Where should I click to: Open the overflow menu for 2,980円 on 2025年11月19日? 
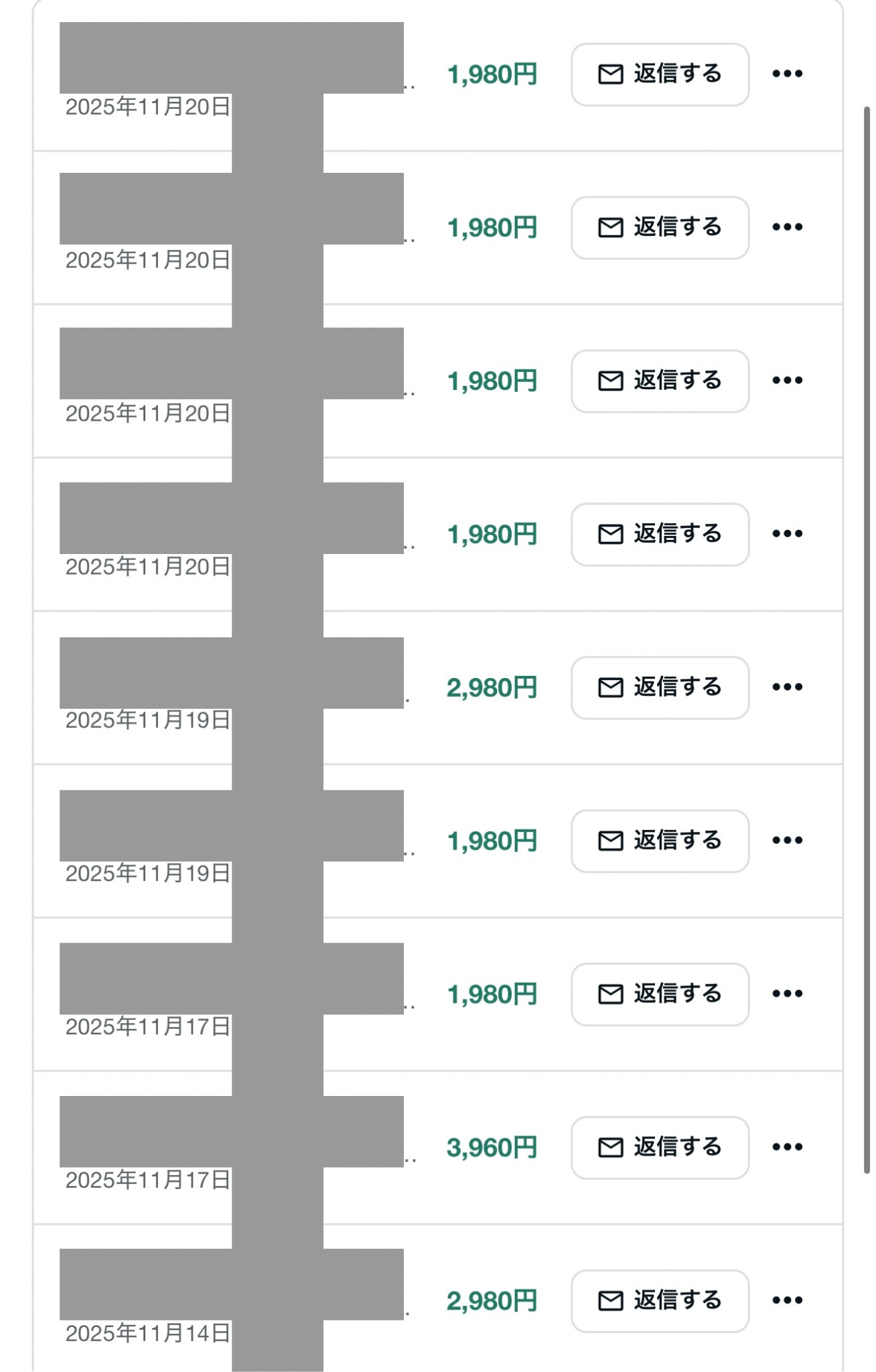click(x=787, y=687)
